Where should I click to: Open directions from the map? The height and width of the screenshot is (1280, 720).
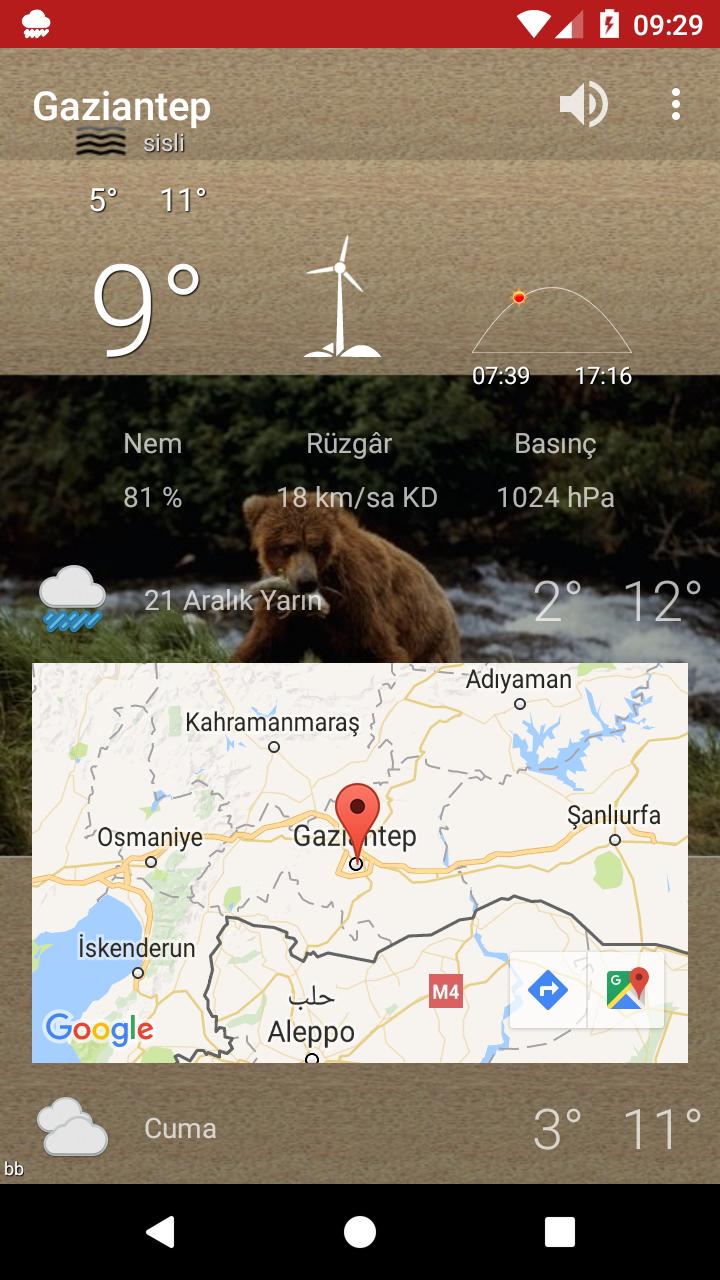[548, 990]
